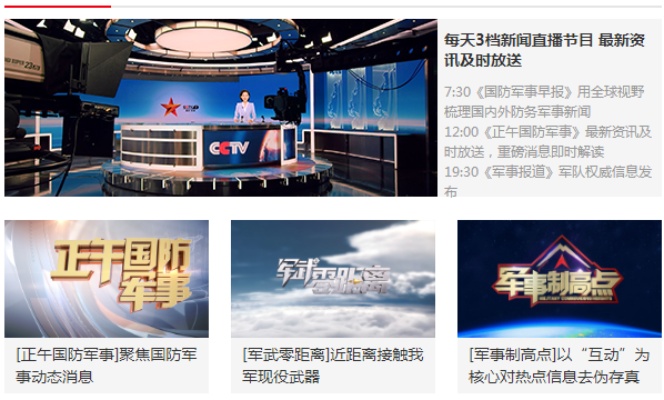Open the 正午国防军事 program card
This screenshot has width=664, height=400.
(x=106, y=279)
